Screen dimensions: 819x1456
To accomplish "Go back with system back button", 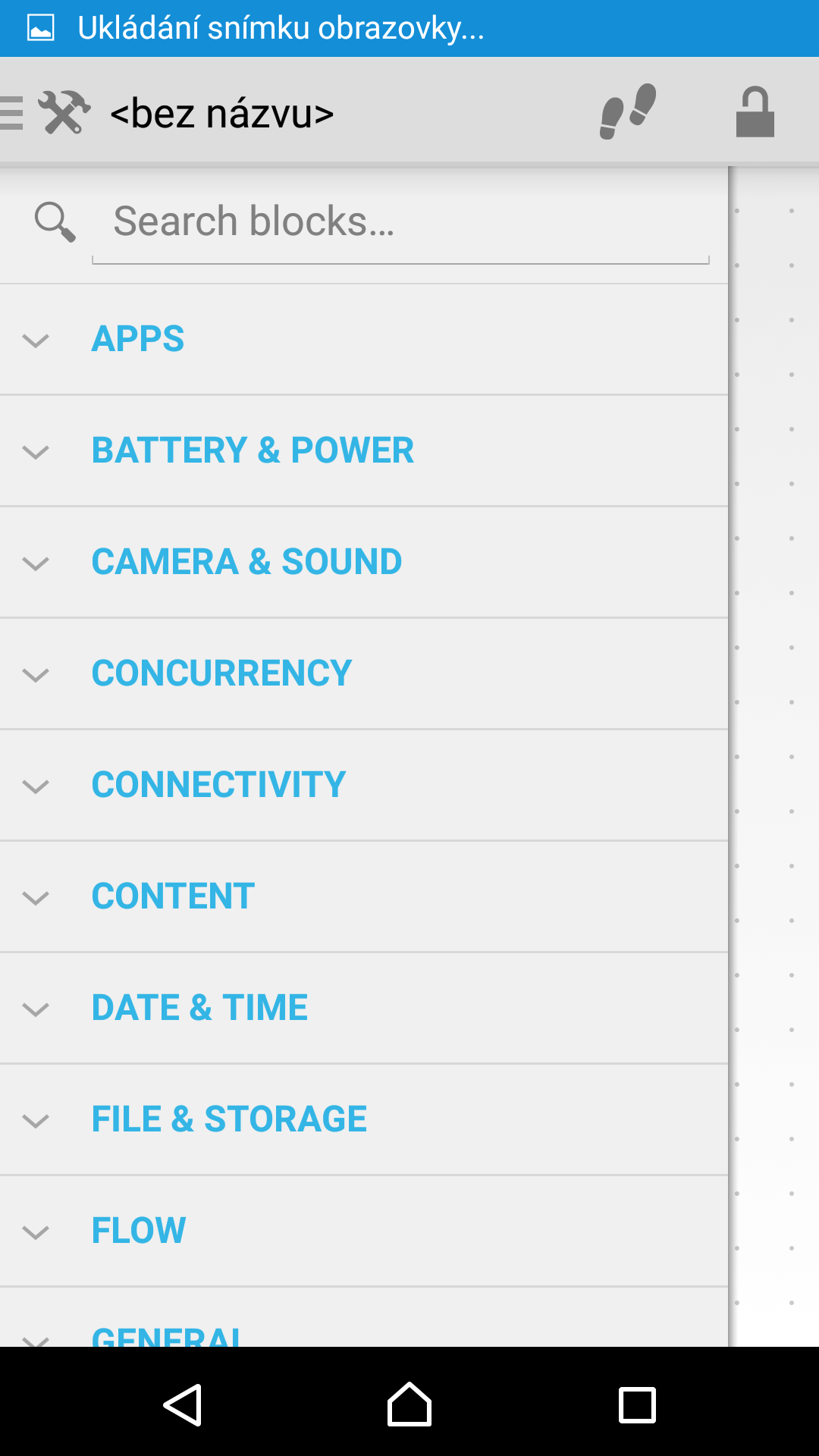I will click(183, 1405).
